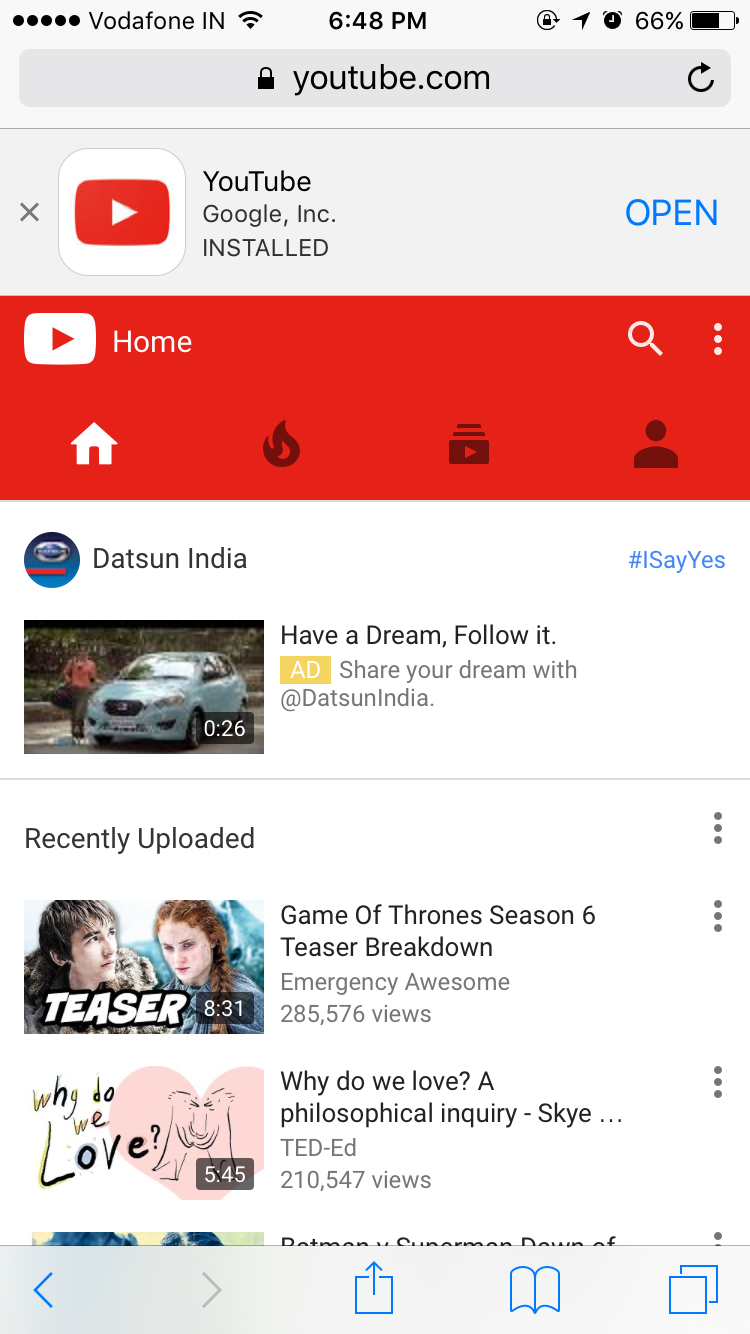Screen dimensions: 750x1334
Task: Open options for Recently Uploaded section
Action: click(718, 828)
